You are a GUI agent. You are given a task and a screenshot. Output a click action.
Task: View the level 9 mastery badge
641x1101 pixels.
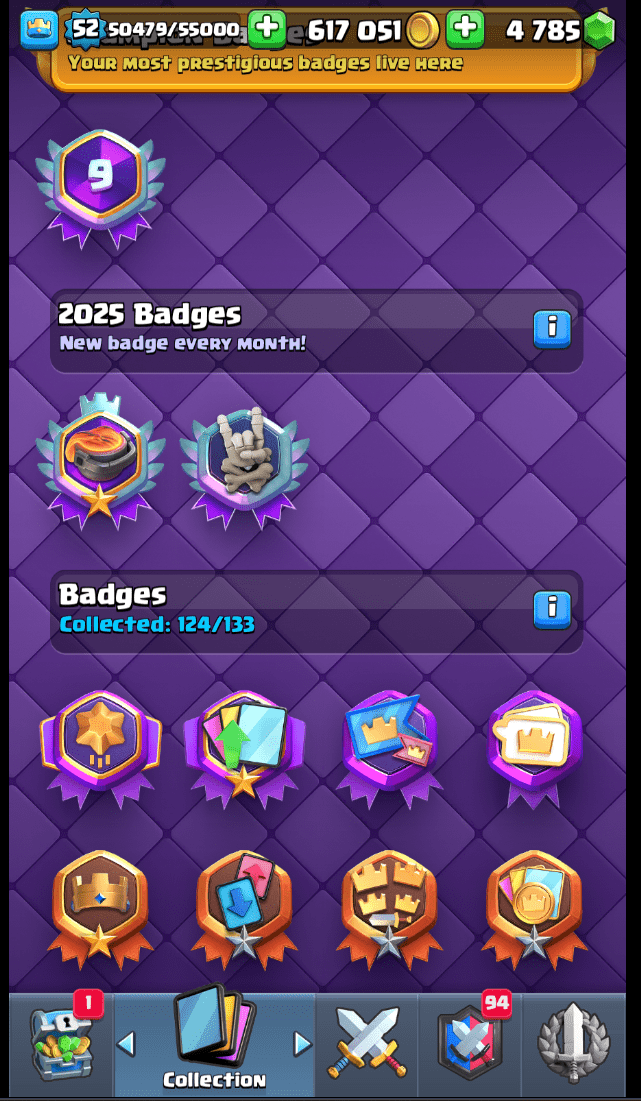click(x=100, y=180)
